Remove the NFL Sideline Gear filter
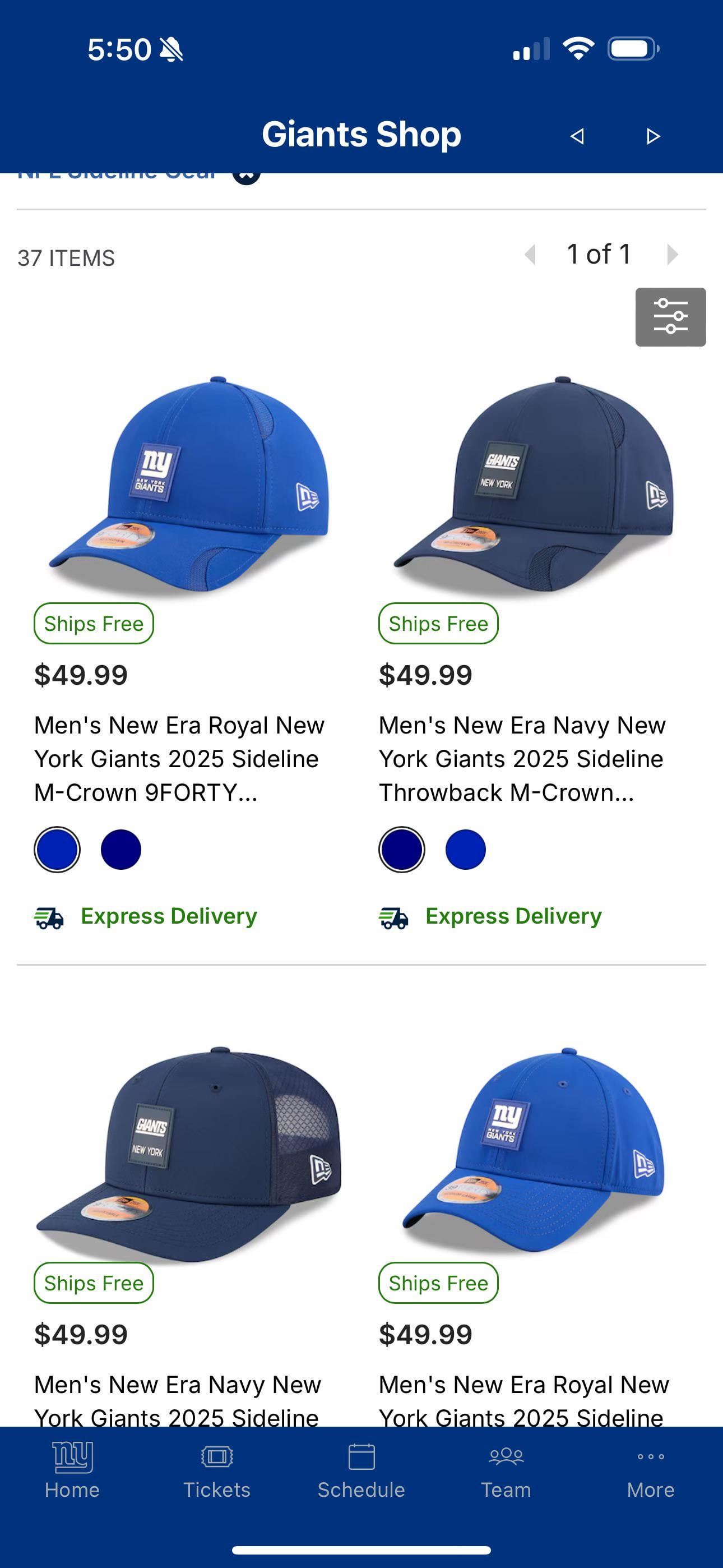 [247, 176]
